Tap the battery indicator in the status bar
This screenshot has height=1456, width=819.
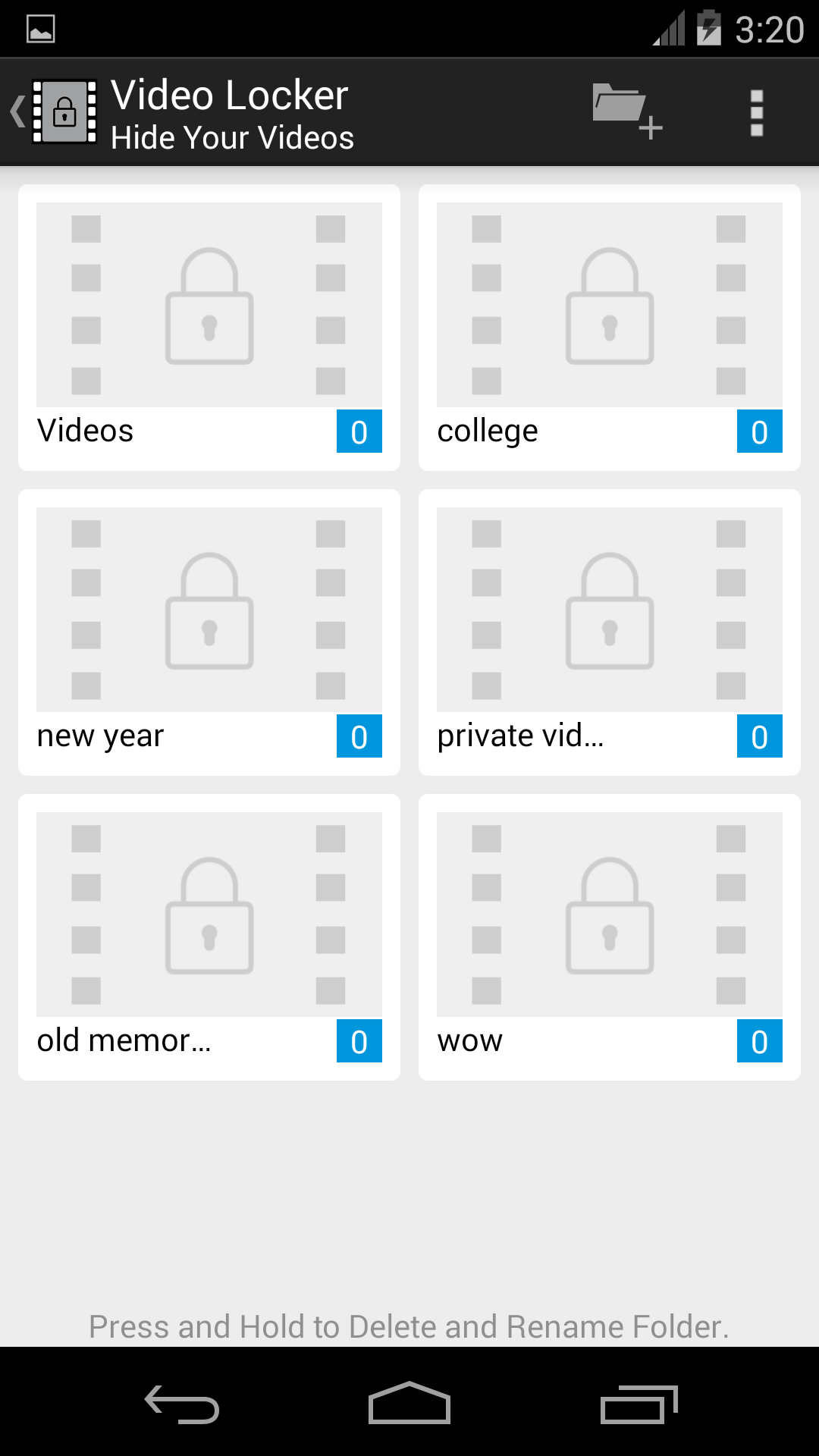coord(710,28)
